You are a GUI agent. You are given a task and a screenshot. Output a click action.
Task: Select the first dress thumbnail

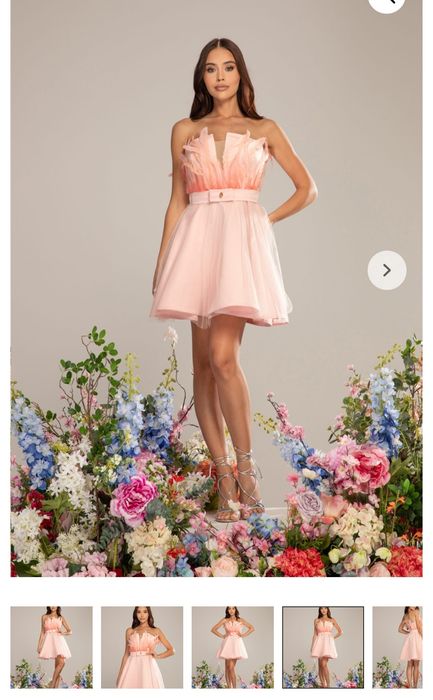[52, 647]
